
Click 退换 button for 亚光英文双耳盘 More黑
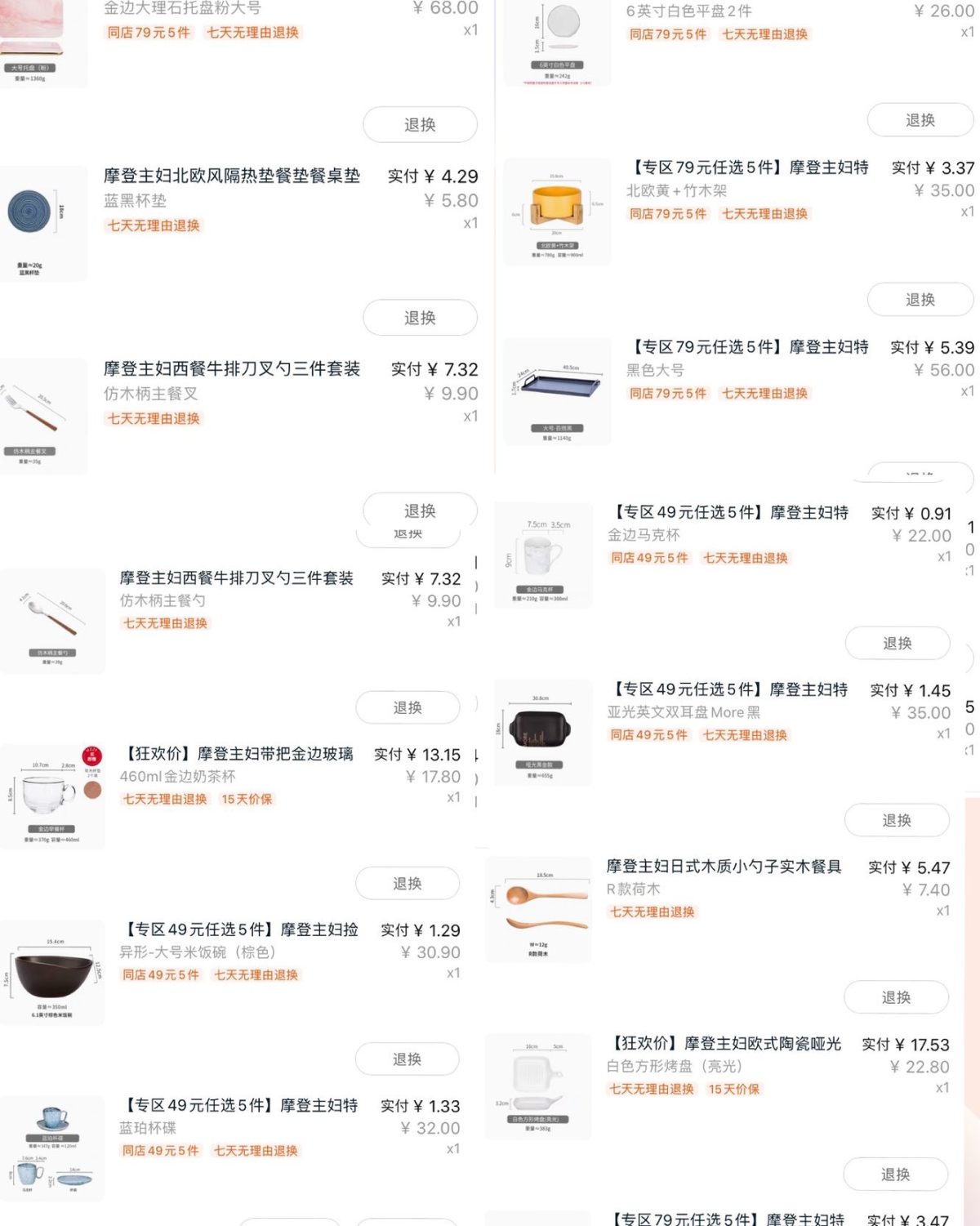click(x=897, y=820)
